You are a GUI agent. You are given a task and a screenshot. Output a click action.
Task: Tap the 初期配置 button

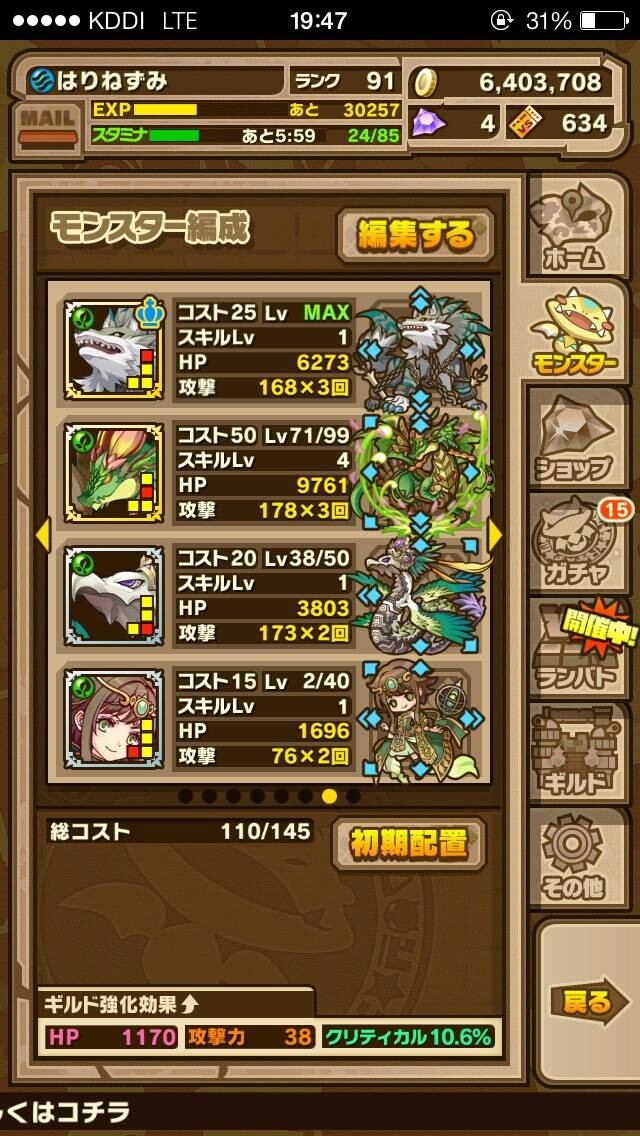410,843
